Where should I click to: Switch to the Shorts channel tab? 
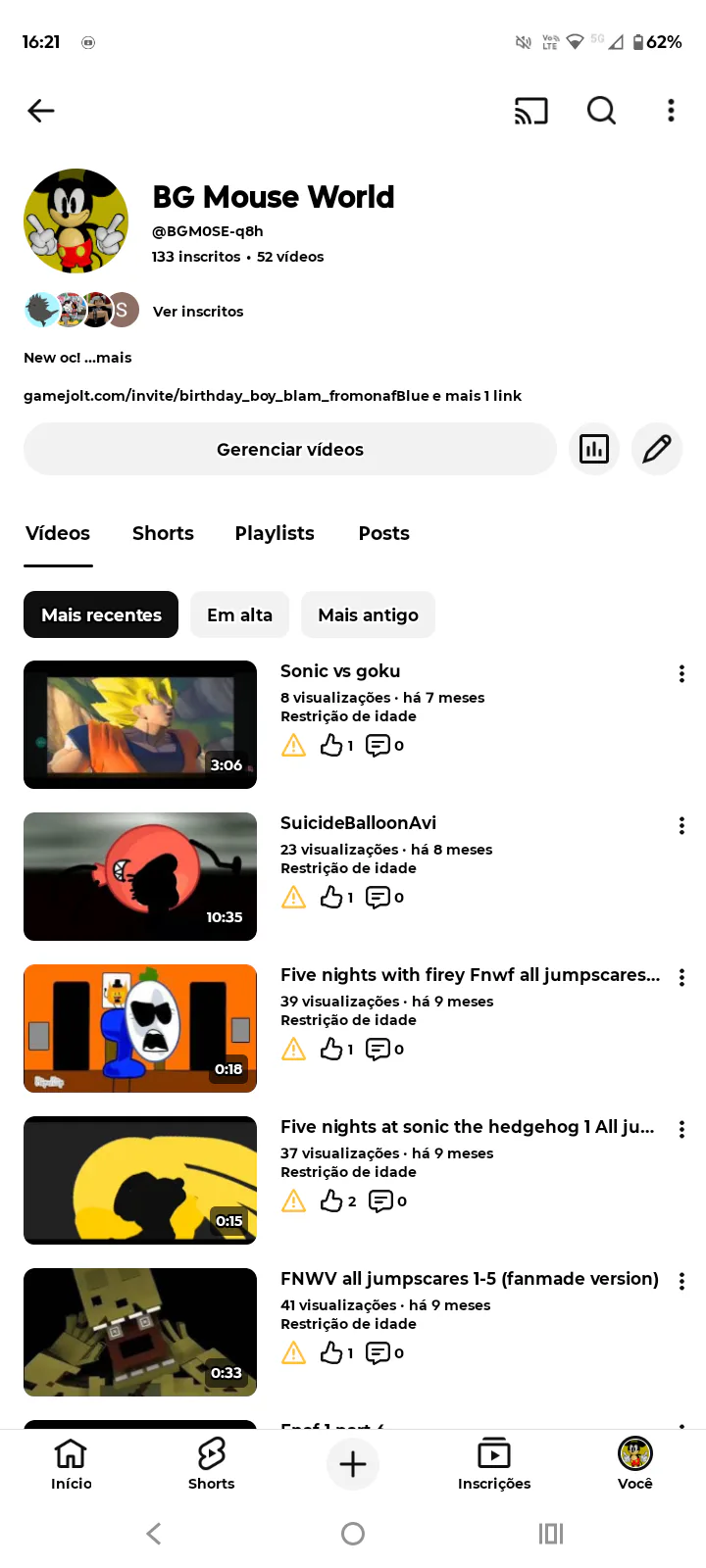[163, 533]
